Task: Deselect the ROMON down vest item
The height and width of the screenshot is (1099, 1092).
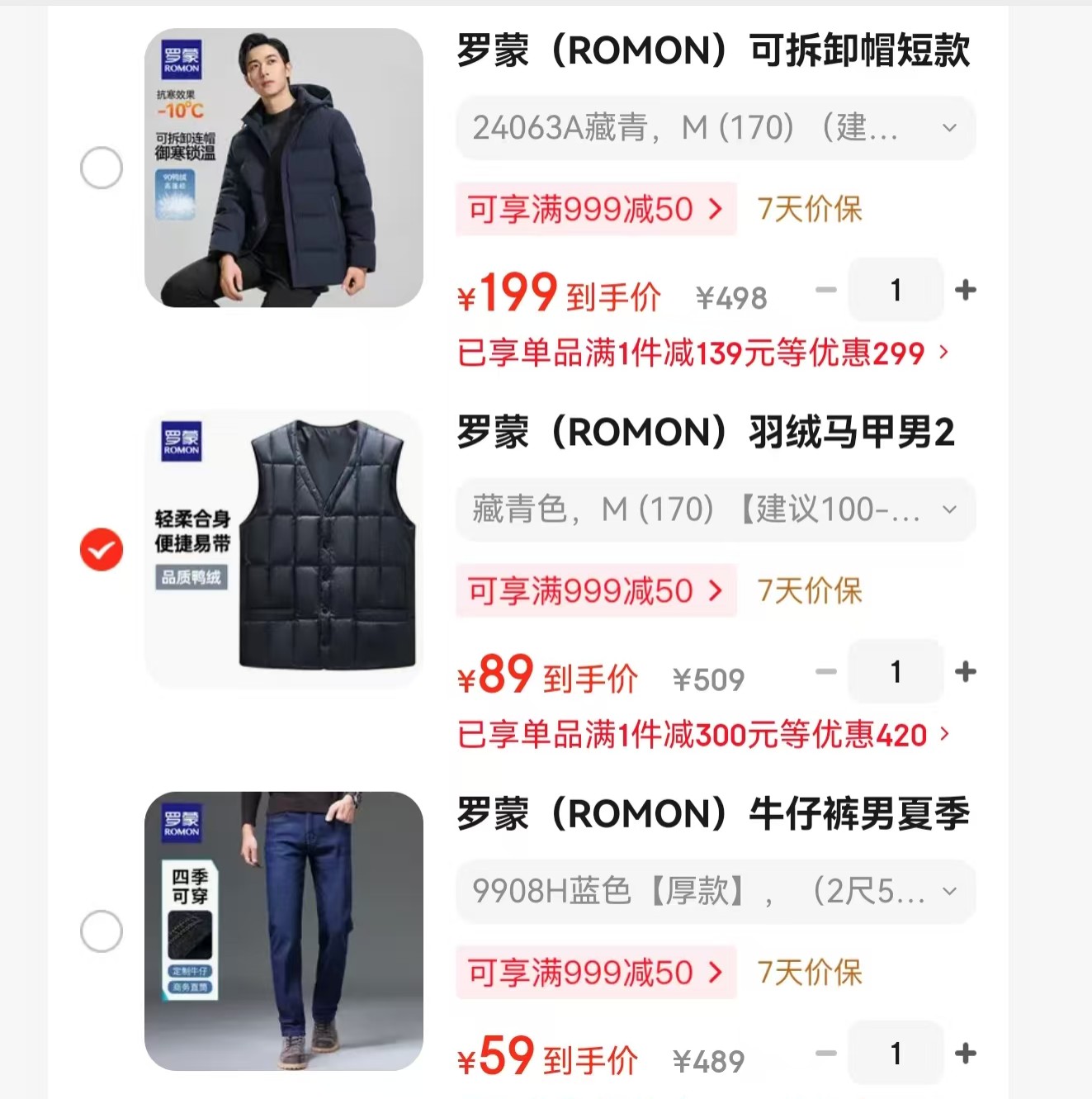Action: pyautogui.click(x=102, y=550)
